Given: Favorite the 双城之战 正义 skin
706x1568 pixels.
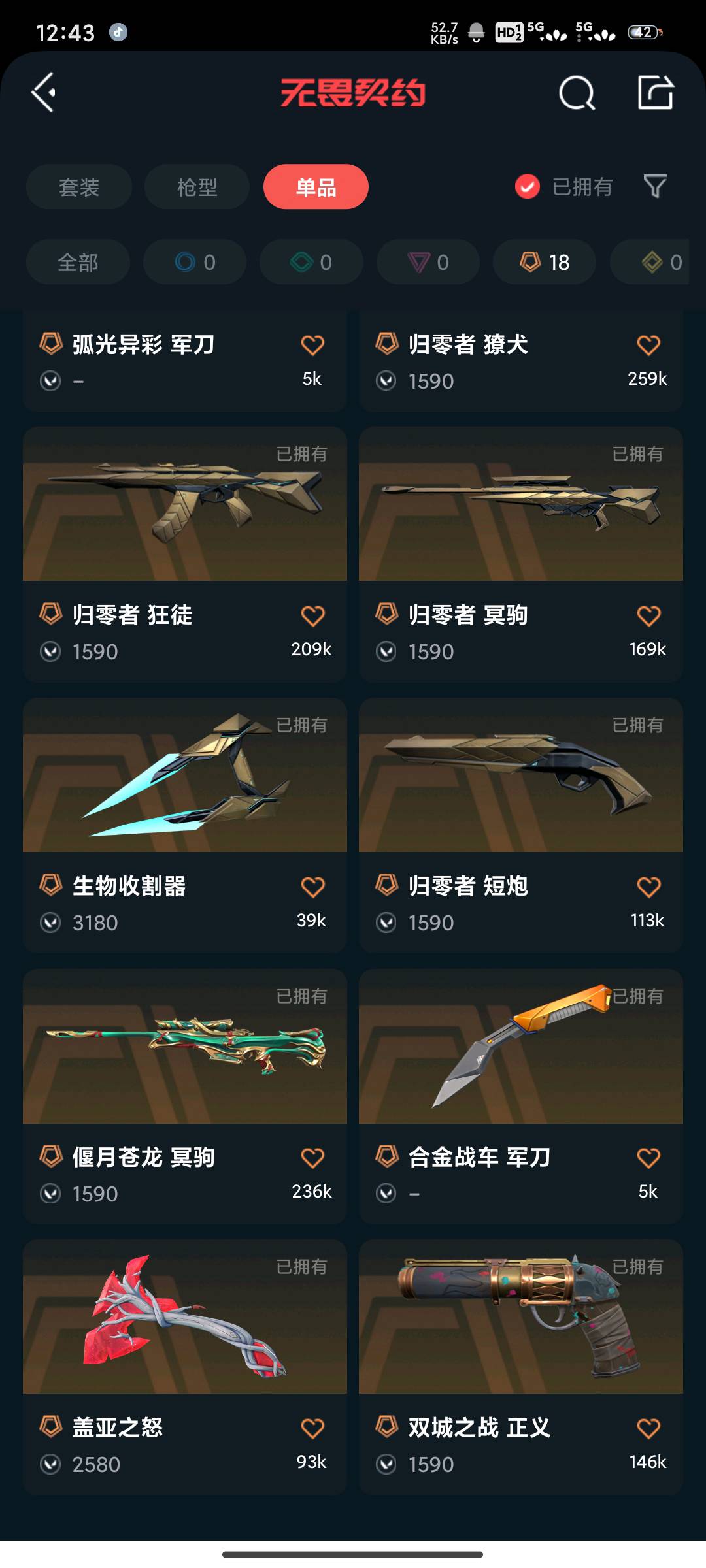Looking at the screenshot, I should (x=648, y=1429).
